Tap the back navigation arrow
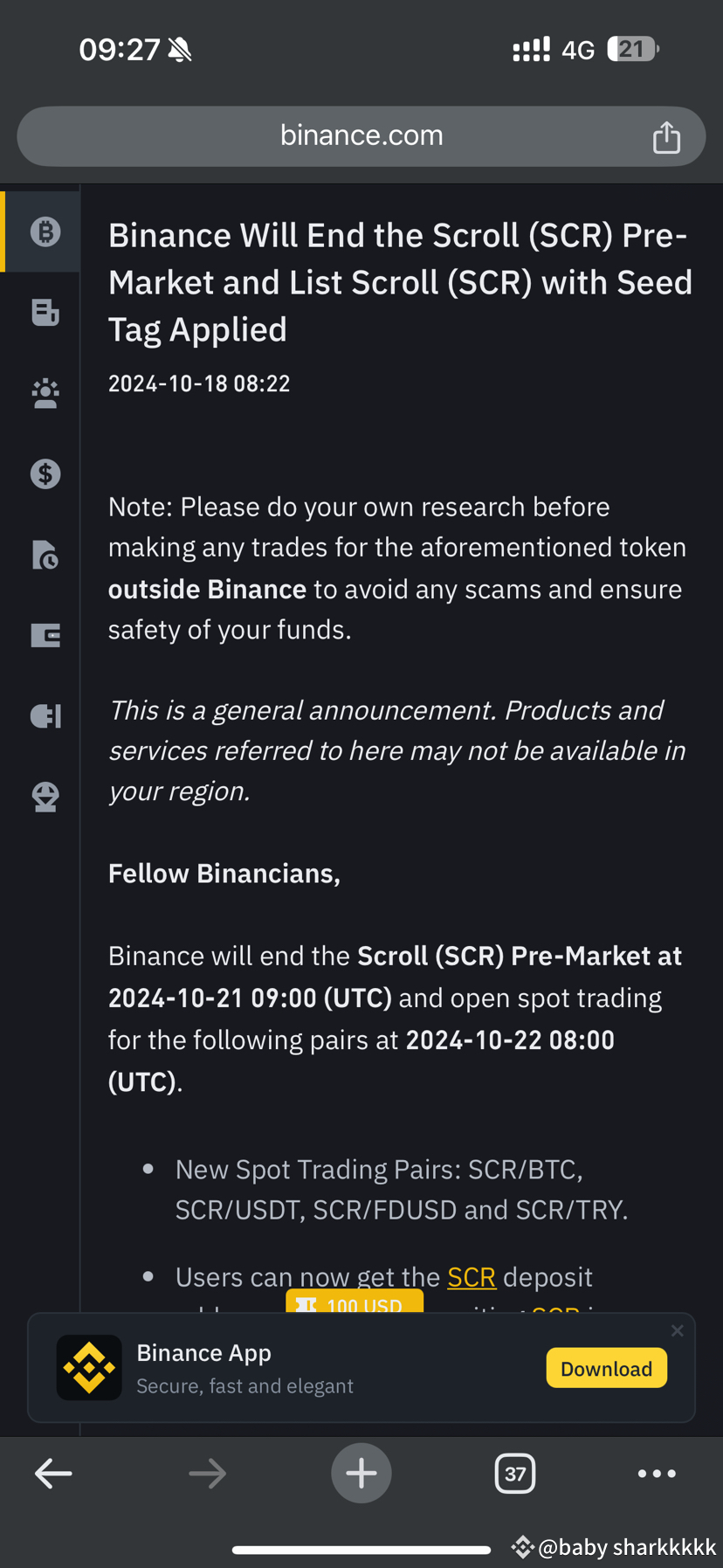This screenshot has width=723, height=1568. 53,1473
